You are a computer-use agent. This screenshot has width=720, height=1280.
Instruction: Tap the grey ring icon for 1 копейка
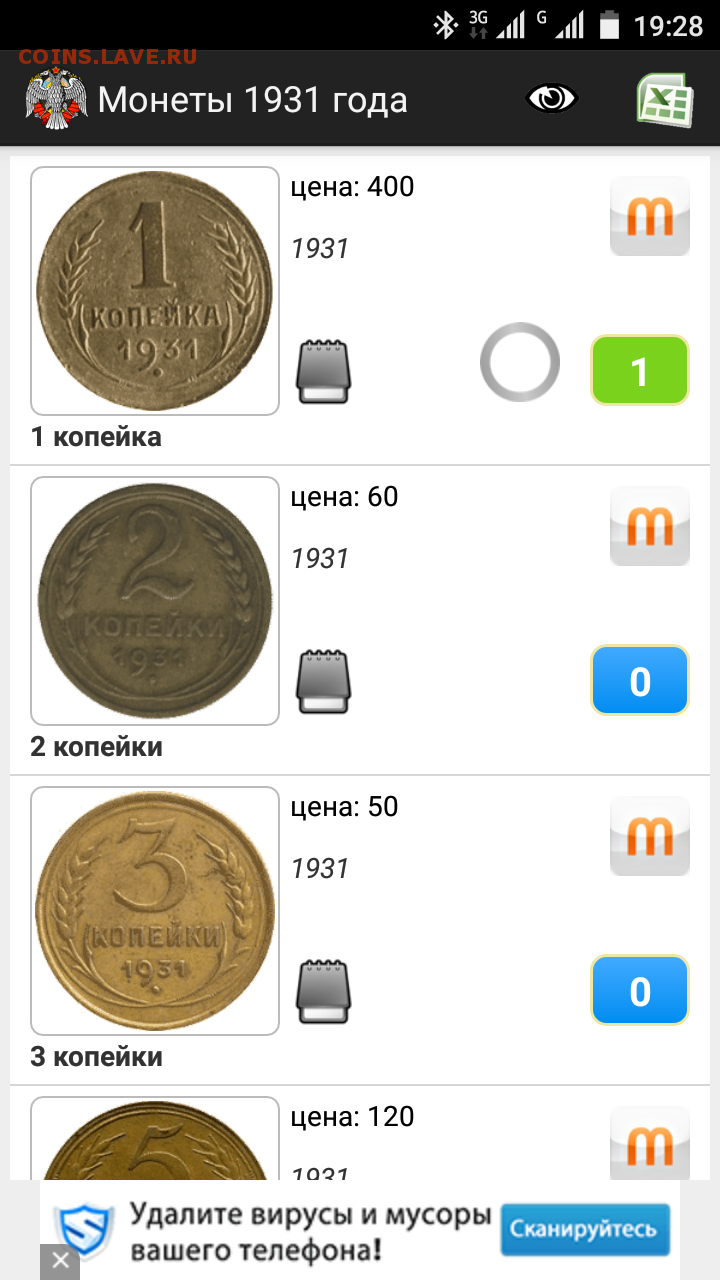click(520, 362)
